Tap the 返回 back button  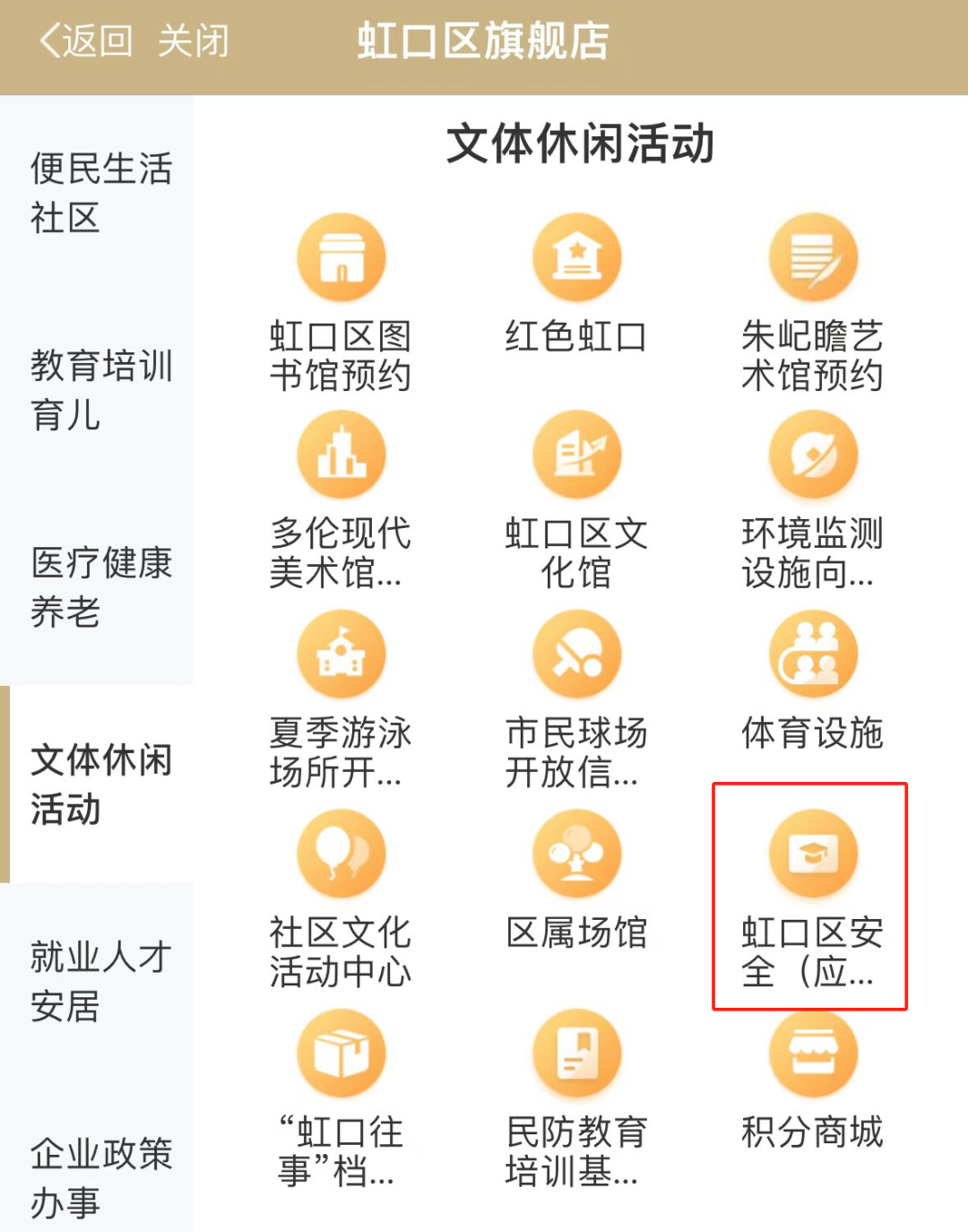pos(86,41)
